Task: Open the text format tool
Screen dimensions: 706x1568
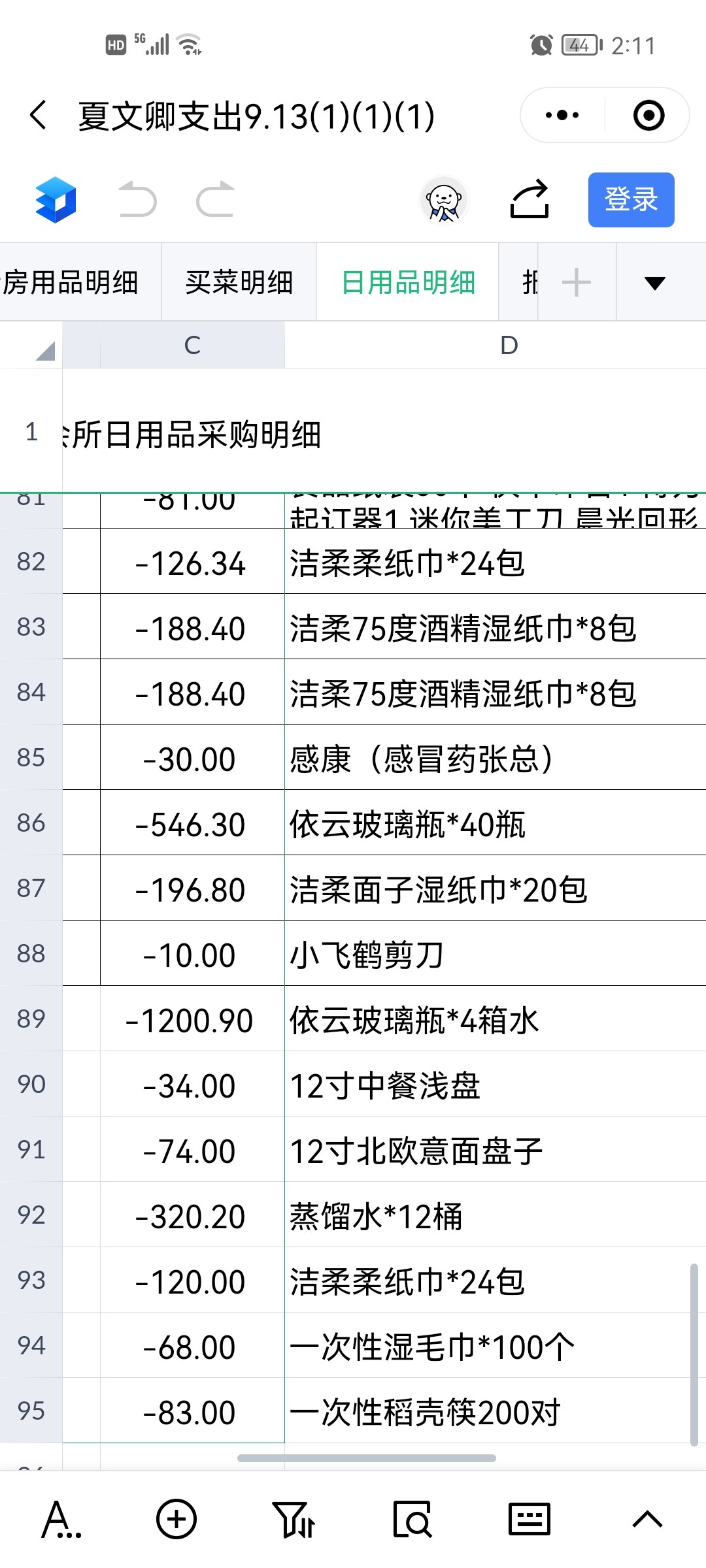Action: pyautogui.click(x=61, y=1519)
